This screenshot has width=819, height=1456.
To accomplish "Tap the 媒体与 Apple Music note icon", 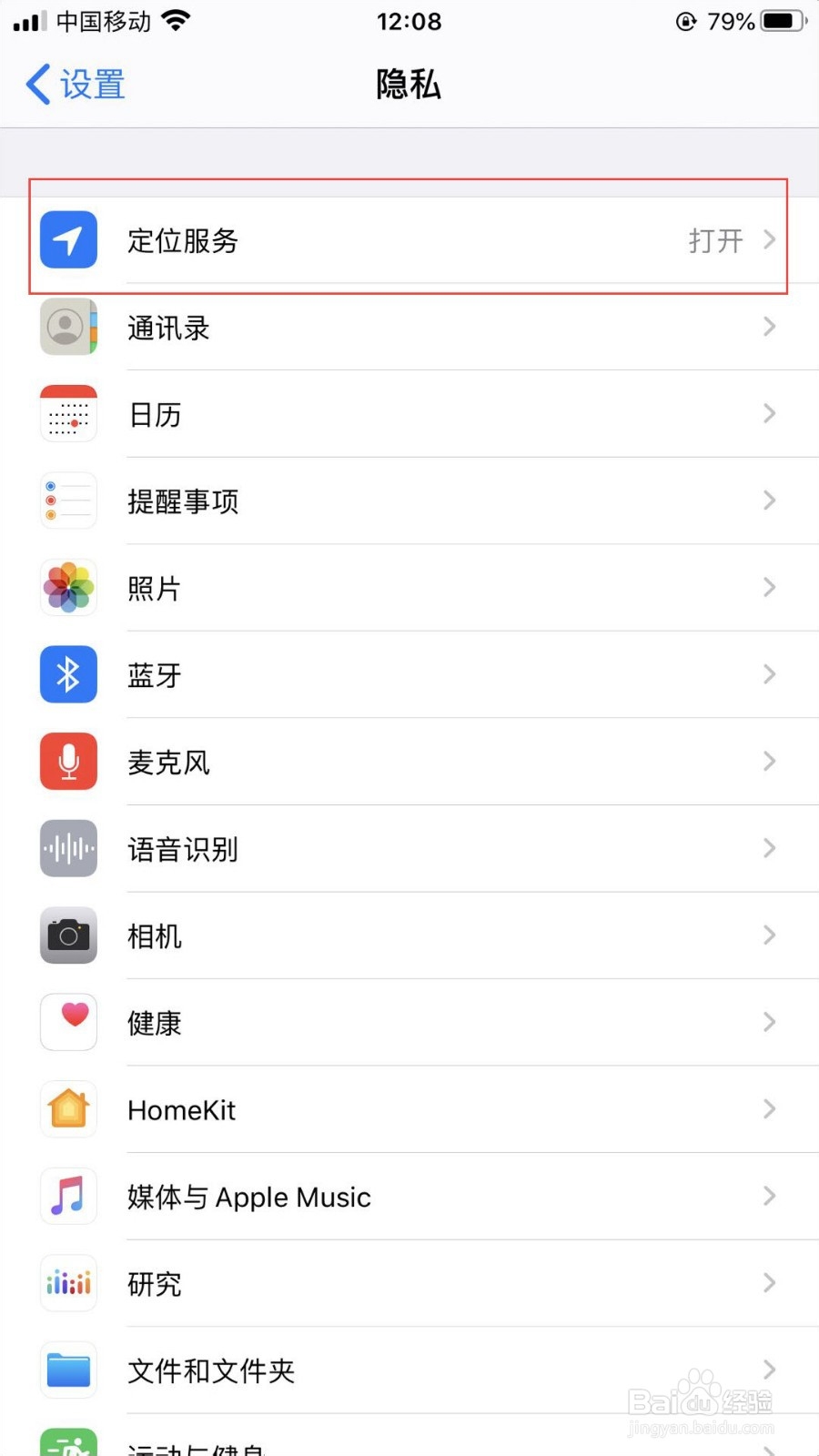I will click(x=68, y=1196).
